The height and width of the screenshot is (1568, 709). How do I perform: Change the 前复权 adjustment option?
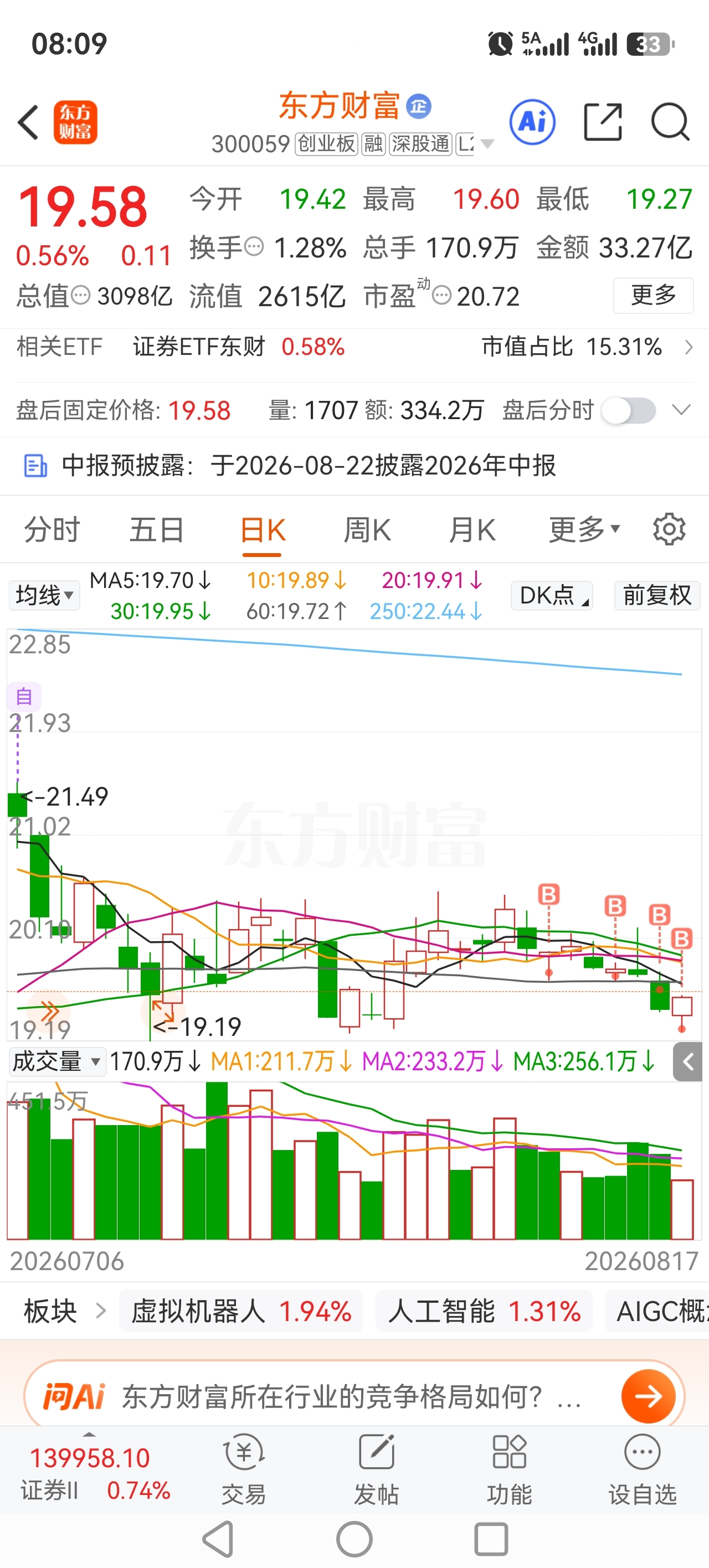pos(656,595)
